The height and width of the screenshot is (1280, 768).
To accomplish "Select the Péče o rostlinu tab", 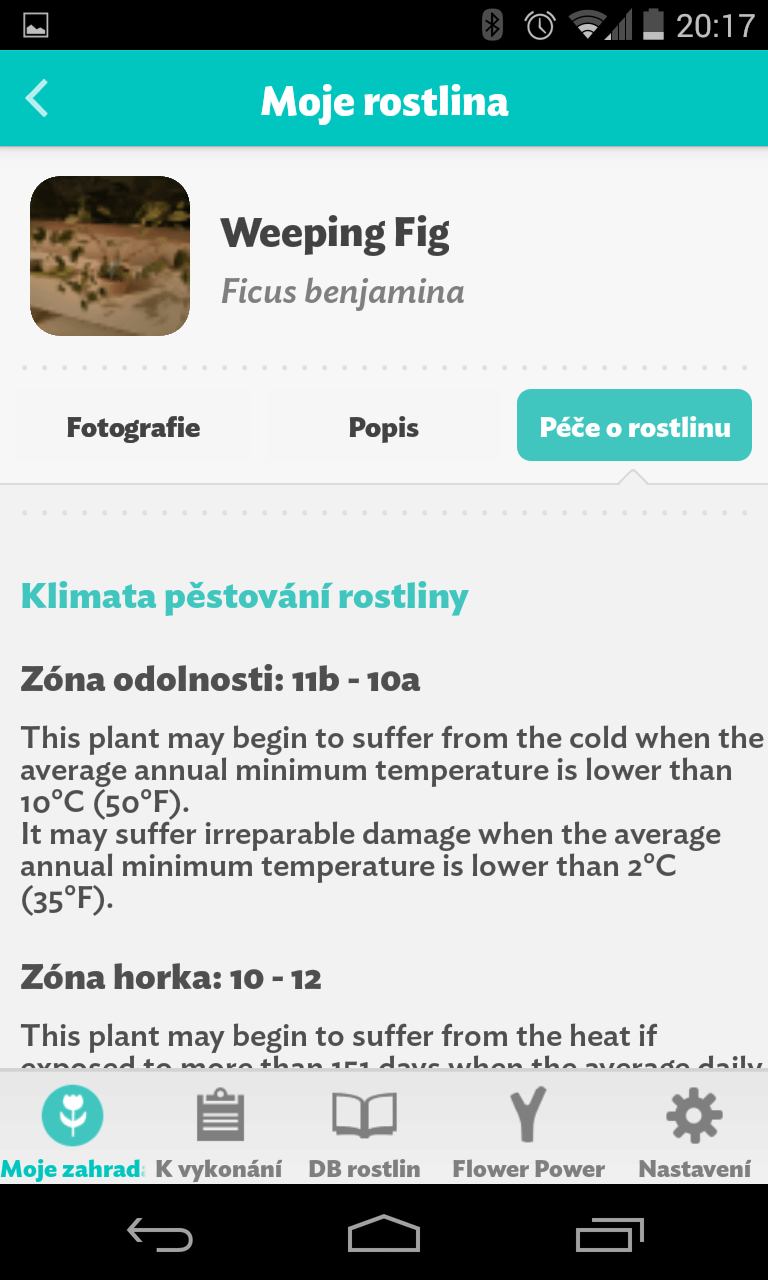I will point(634,426).
